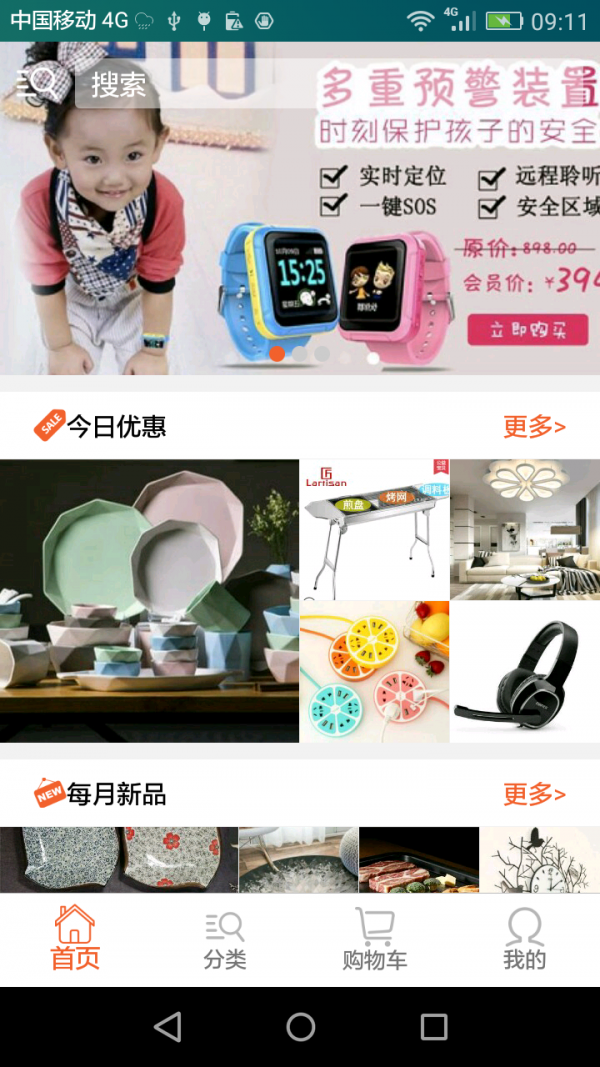Open the blue floral plates item
Screen dimensions: 600x1067
(118, 859)
